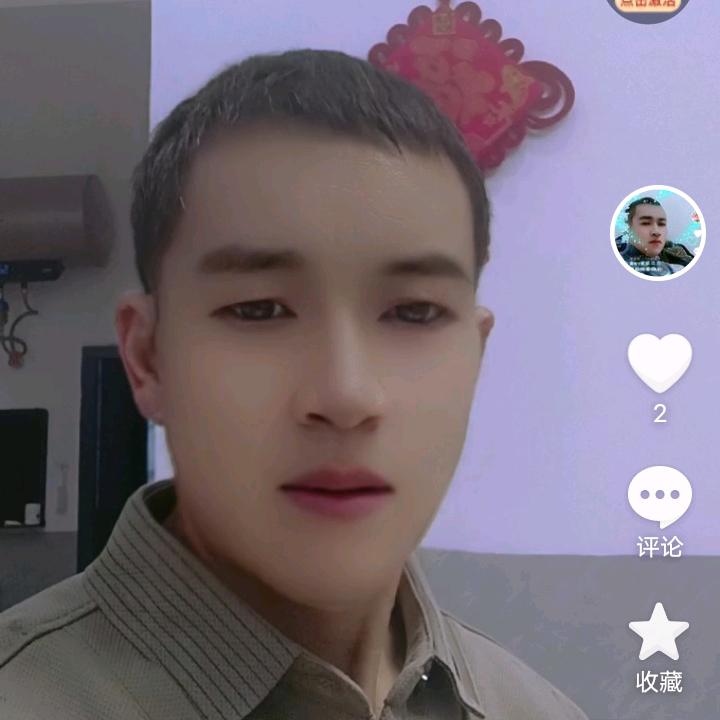
Task: Tap the 点击激活 floating badge
Action: [x=650, y=6]
